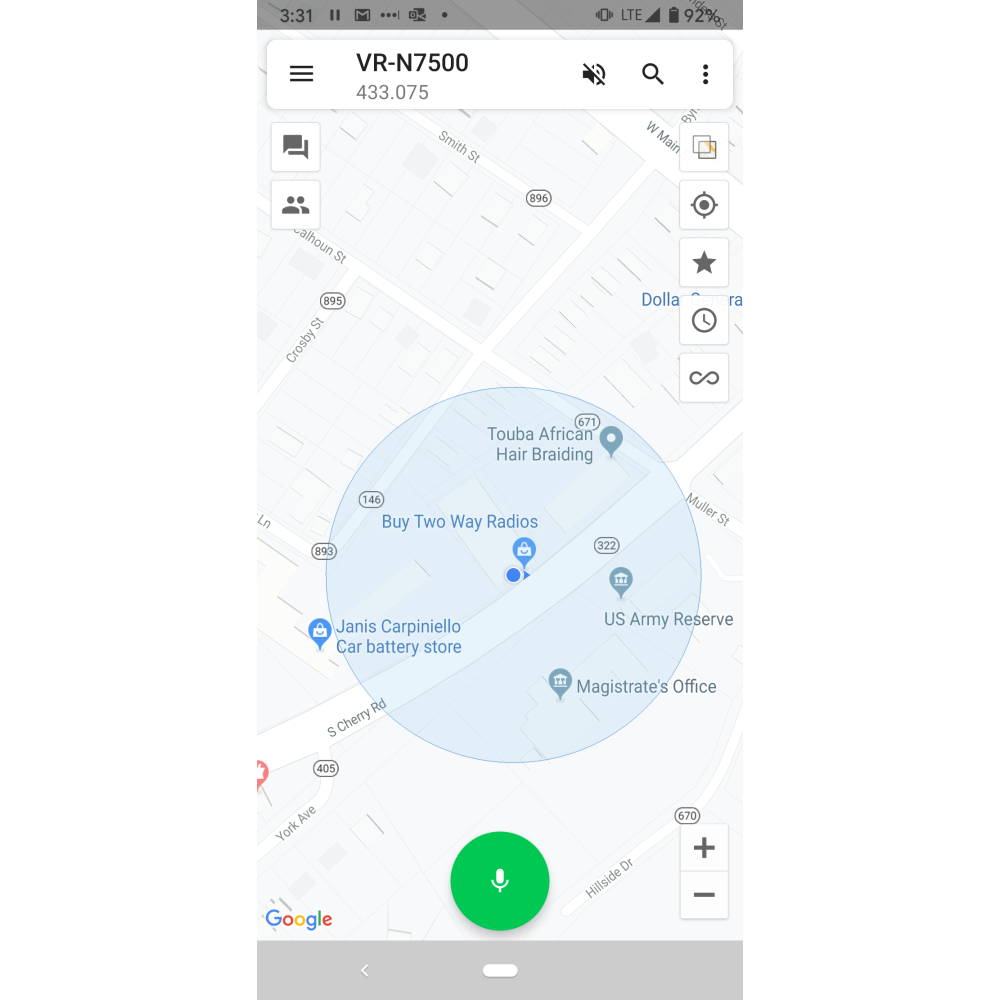Select the US Army Reserve marker
This screenshot has height=1000, width=1000.
point(621,580)
